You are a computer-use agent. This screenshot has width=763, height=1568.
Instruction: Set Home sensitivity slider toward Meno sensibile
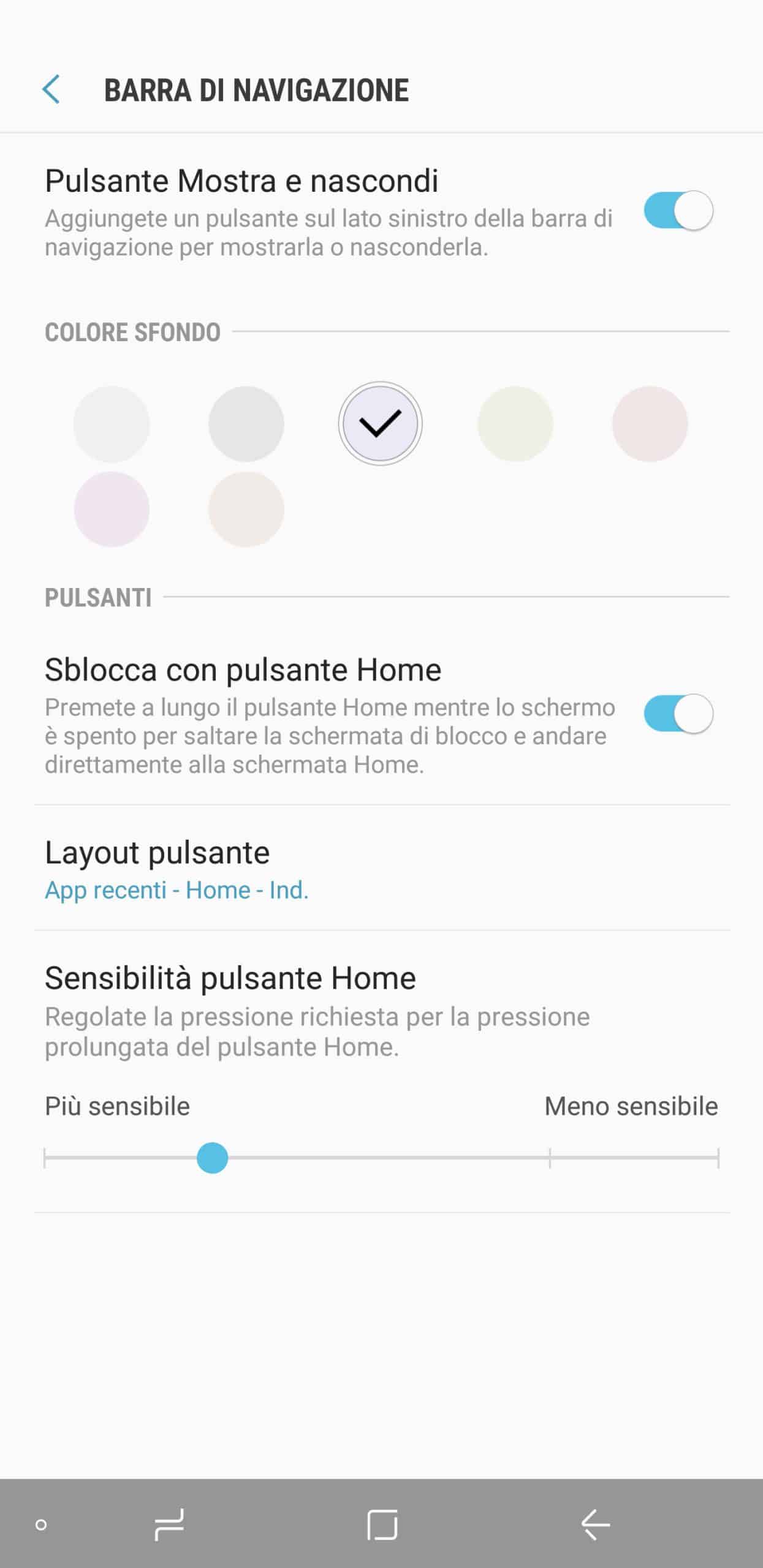(x=550, y=1158)
